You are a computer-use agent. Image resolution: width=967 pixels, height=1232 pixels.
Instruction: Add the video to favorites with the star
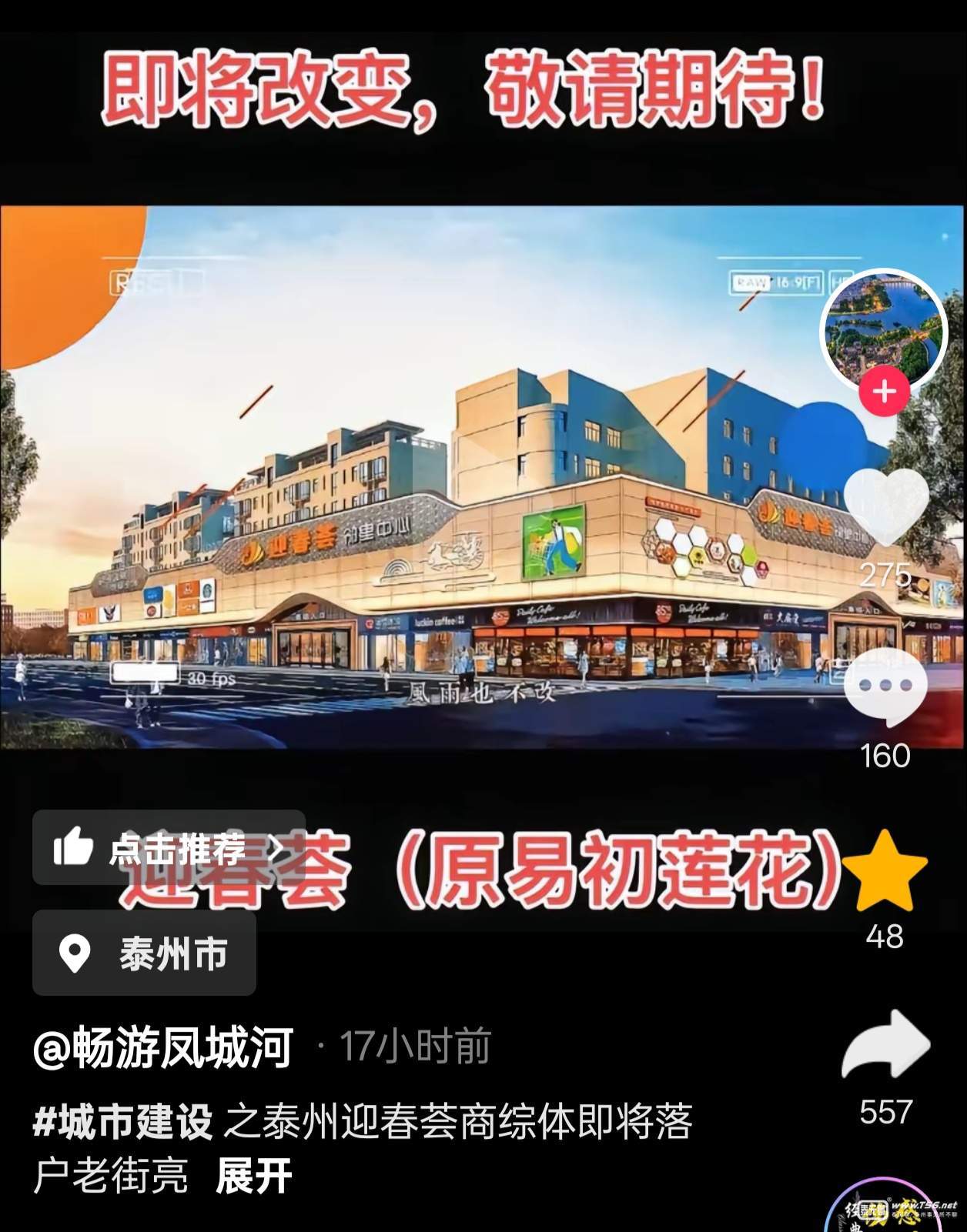point(885,871)
